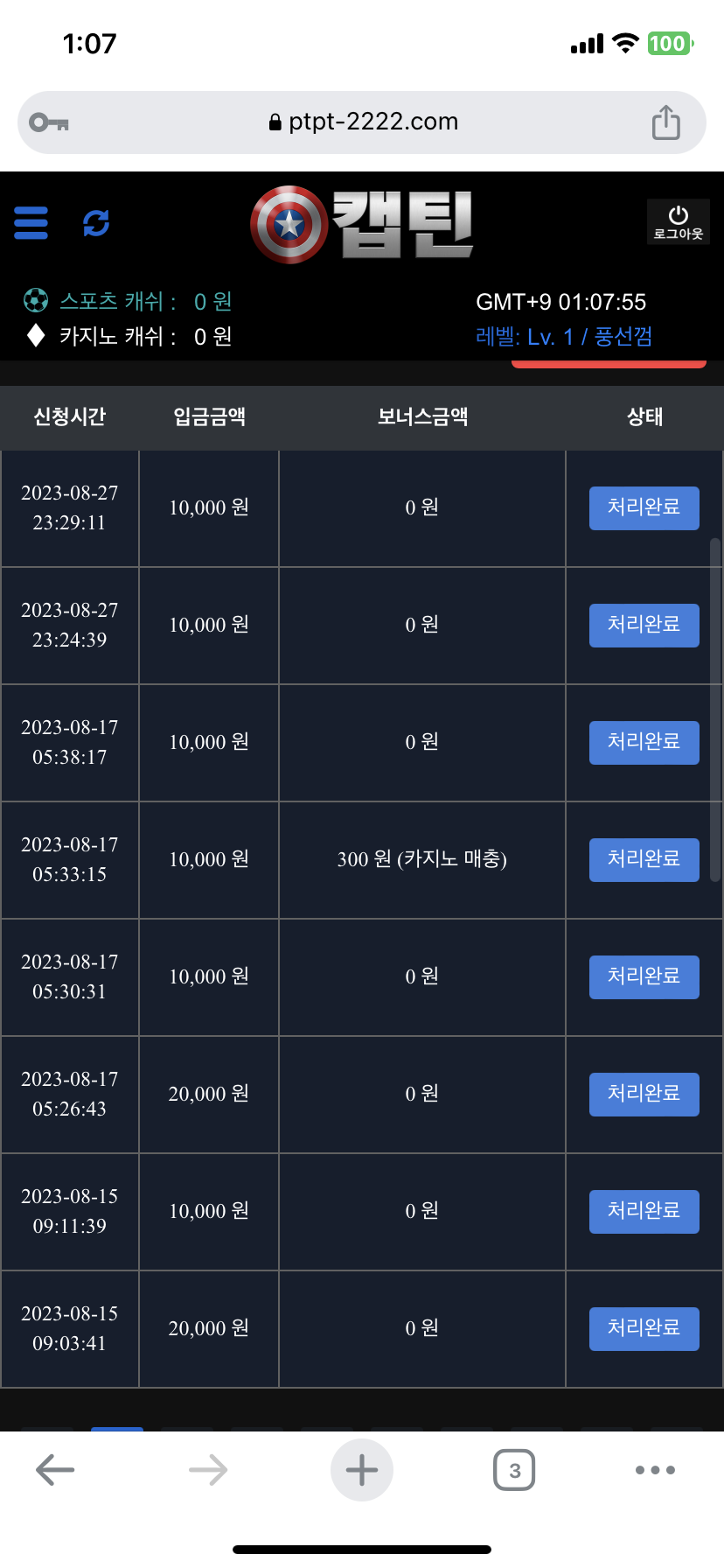Tap 처리완료 for the 23:29:11 deposit

644,507
